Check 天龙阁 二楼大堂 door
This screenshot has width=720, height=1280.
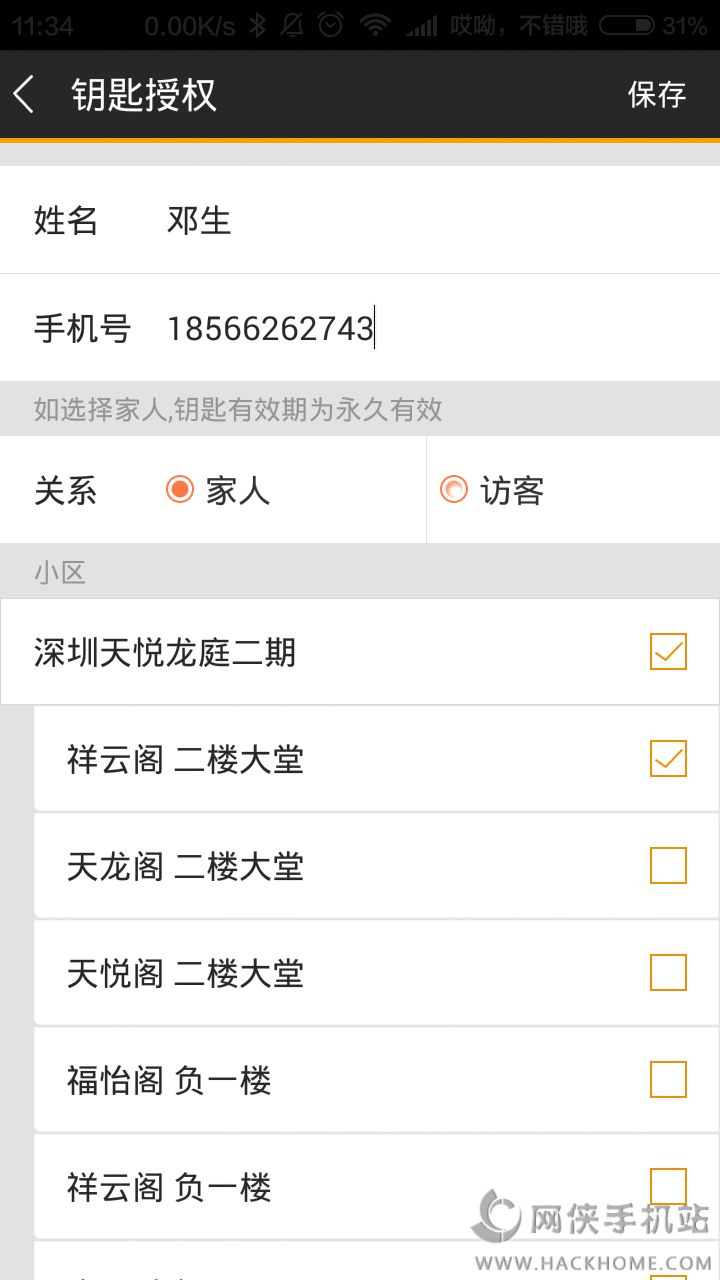pyautogui.click(x=668, y=866)
